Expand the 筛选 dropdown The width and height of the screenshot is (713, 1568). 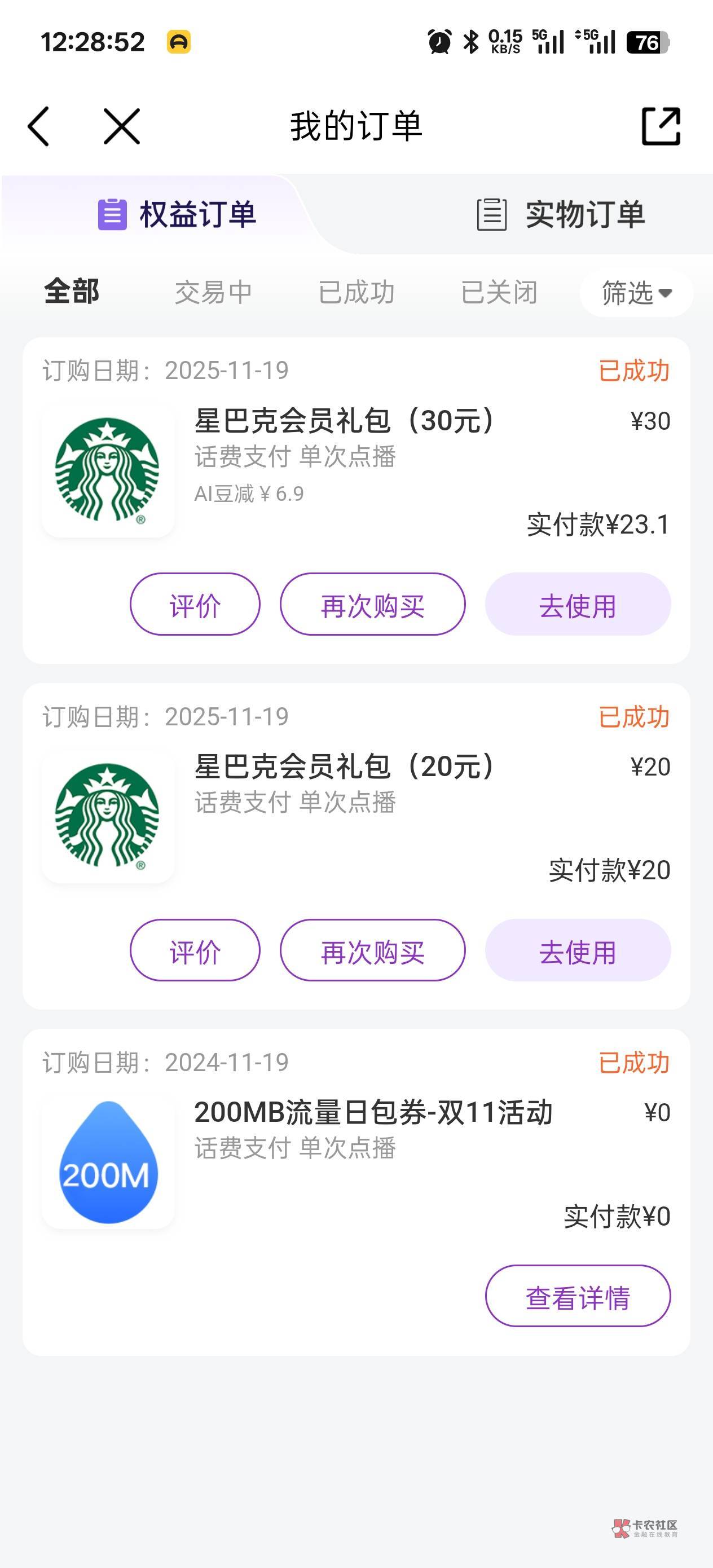click(x=636, y=293)
